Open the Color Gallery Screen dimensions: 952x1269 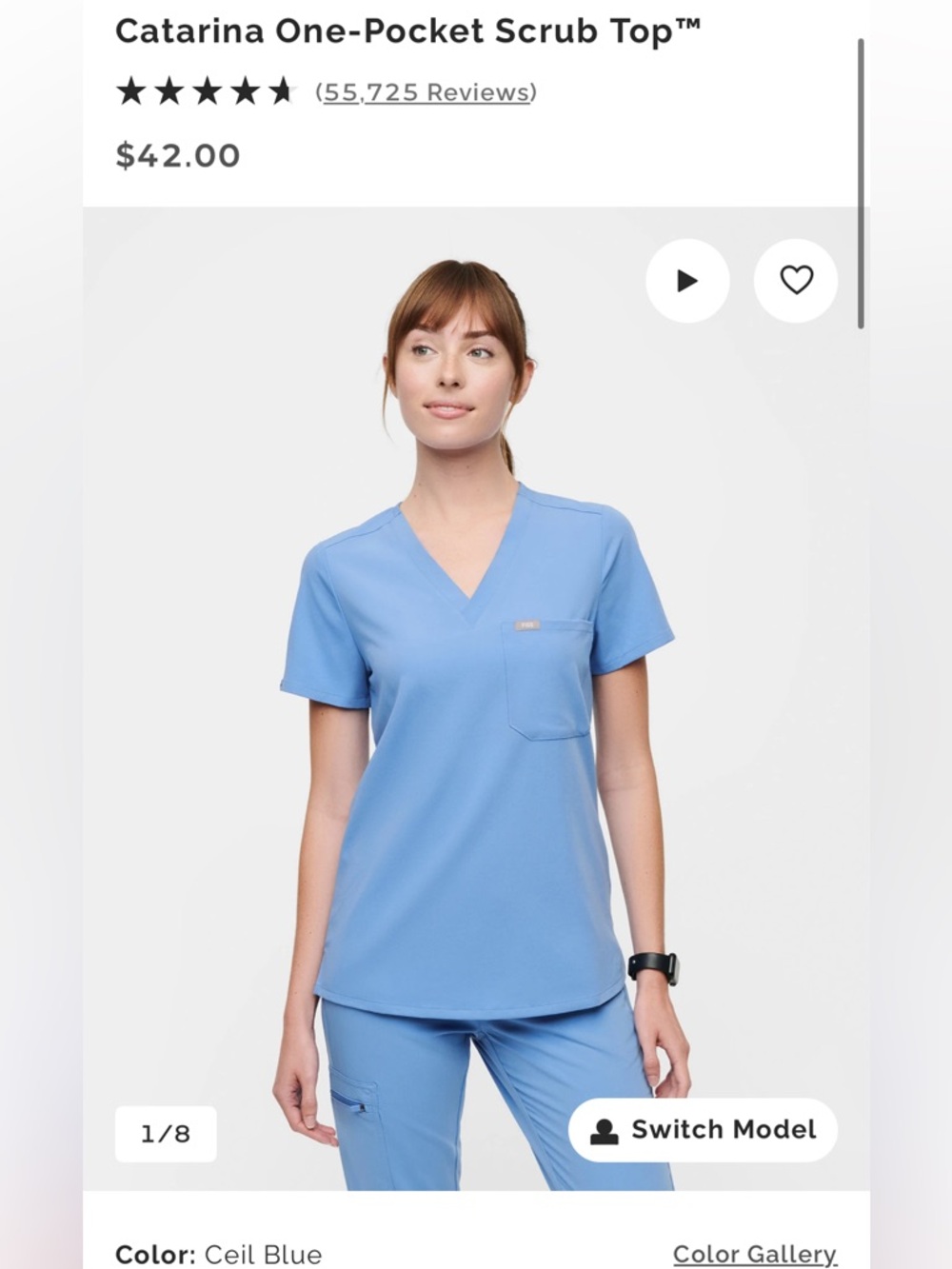754,1254
